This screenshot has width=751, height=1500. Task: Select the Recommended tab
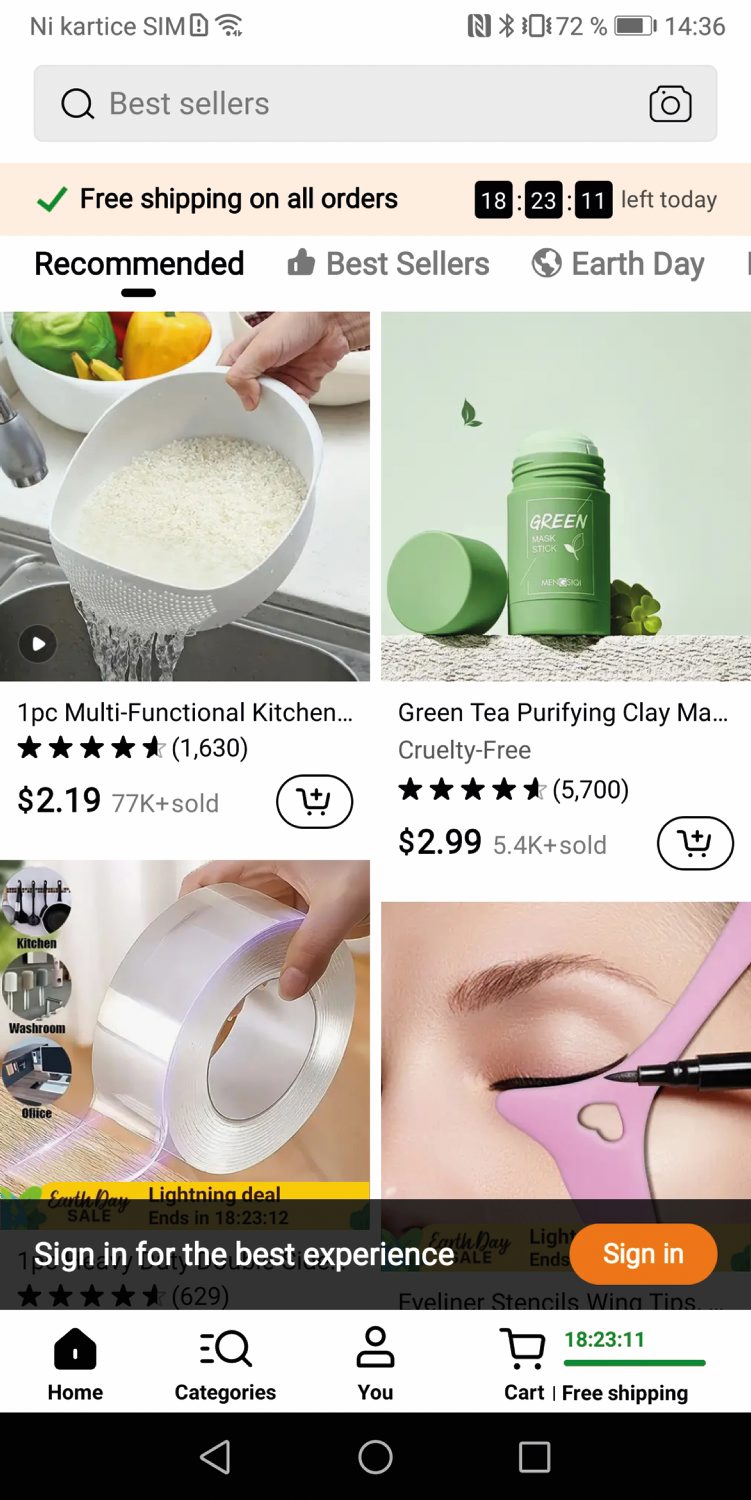click(x=139, y=264)
